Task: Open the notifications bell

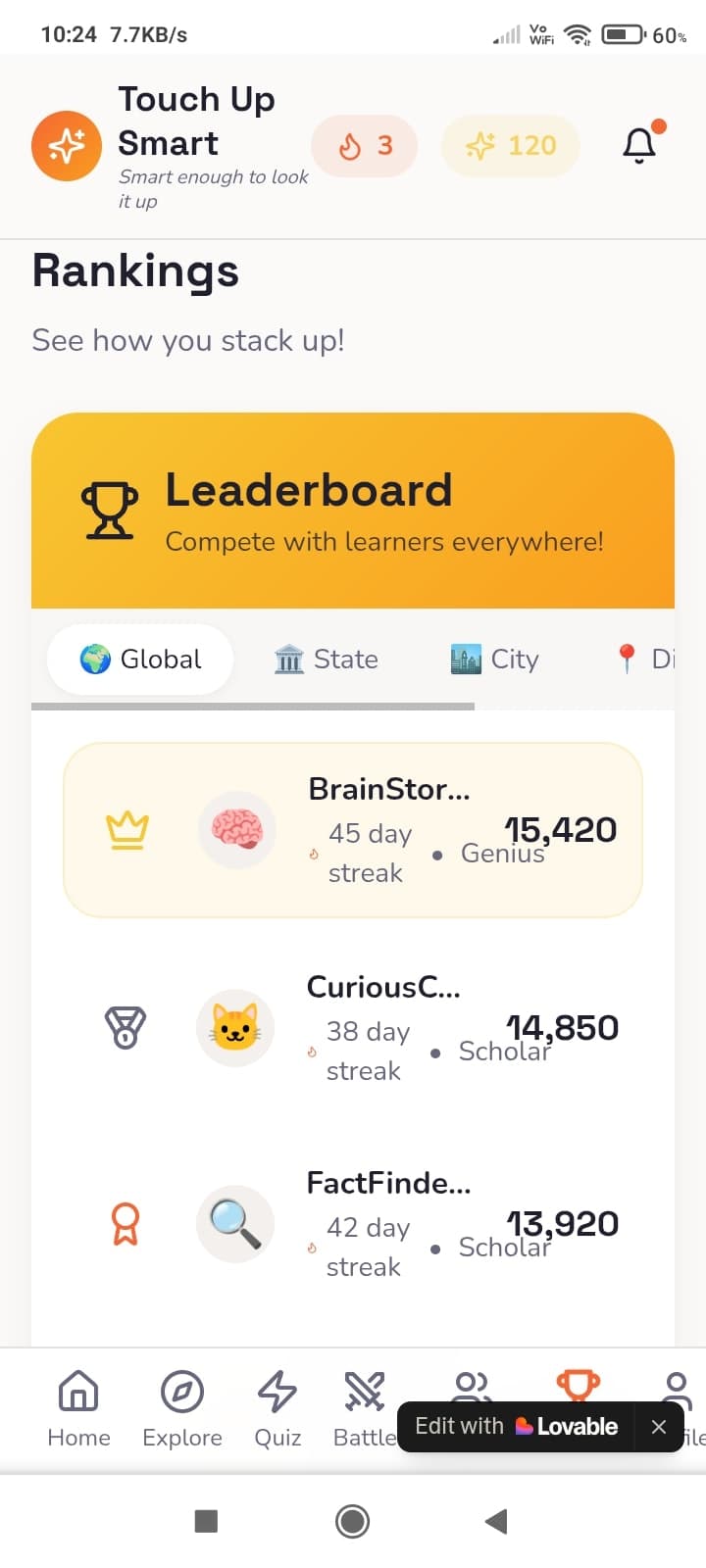Action: (639, 145)
